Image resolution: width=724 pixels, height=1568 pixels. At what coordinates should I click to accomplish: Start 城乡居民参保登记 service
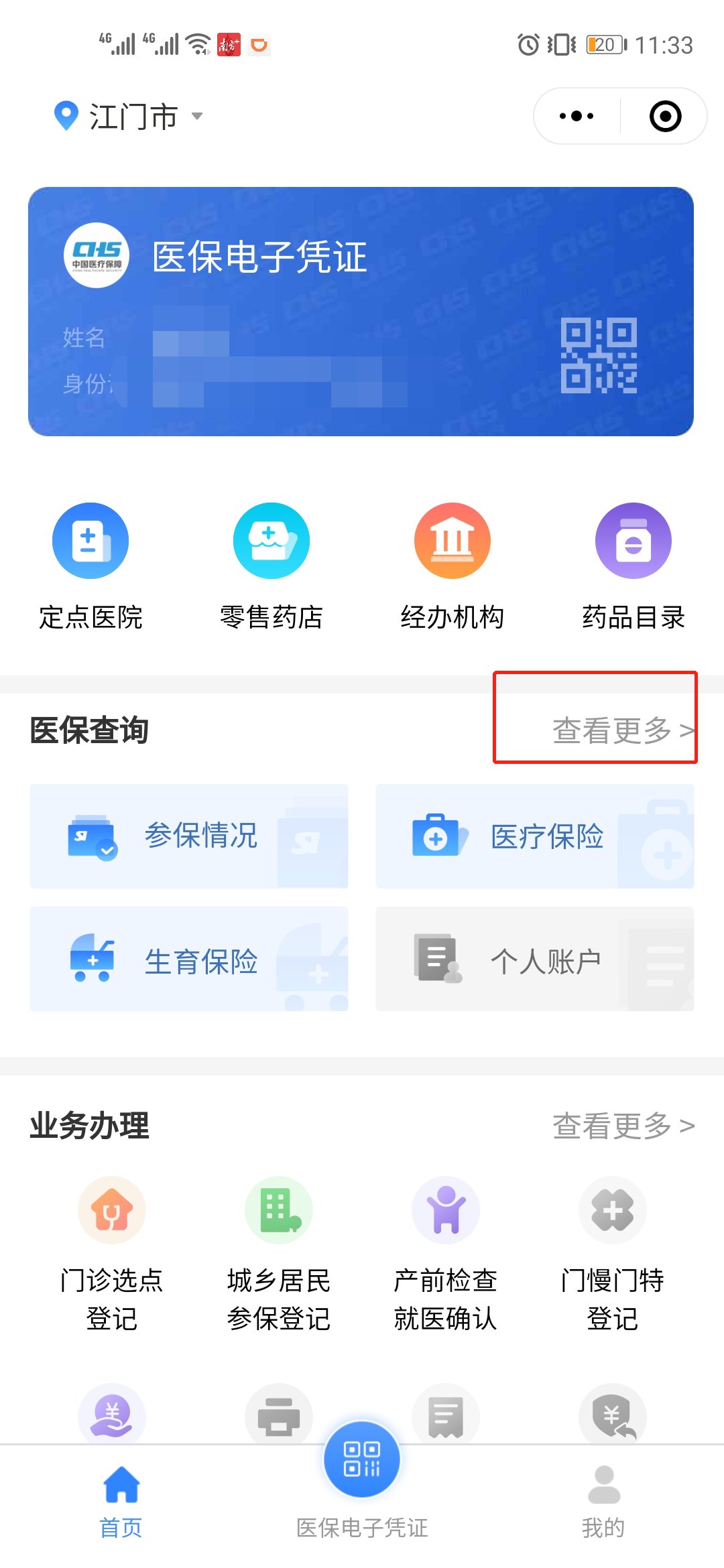point(279,1253)
